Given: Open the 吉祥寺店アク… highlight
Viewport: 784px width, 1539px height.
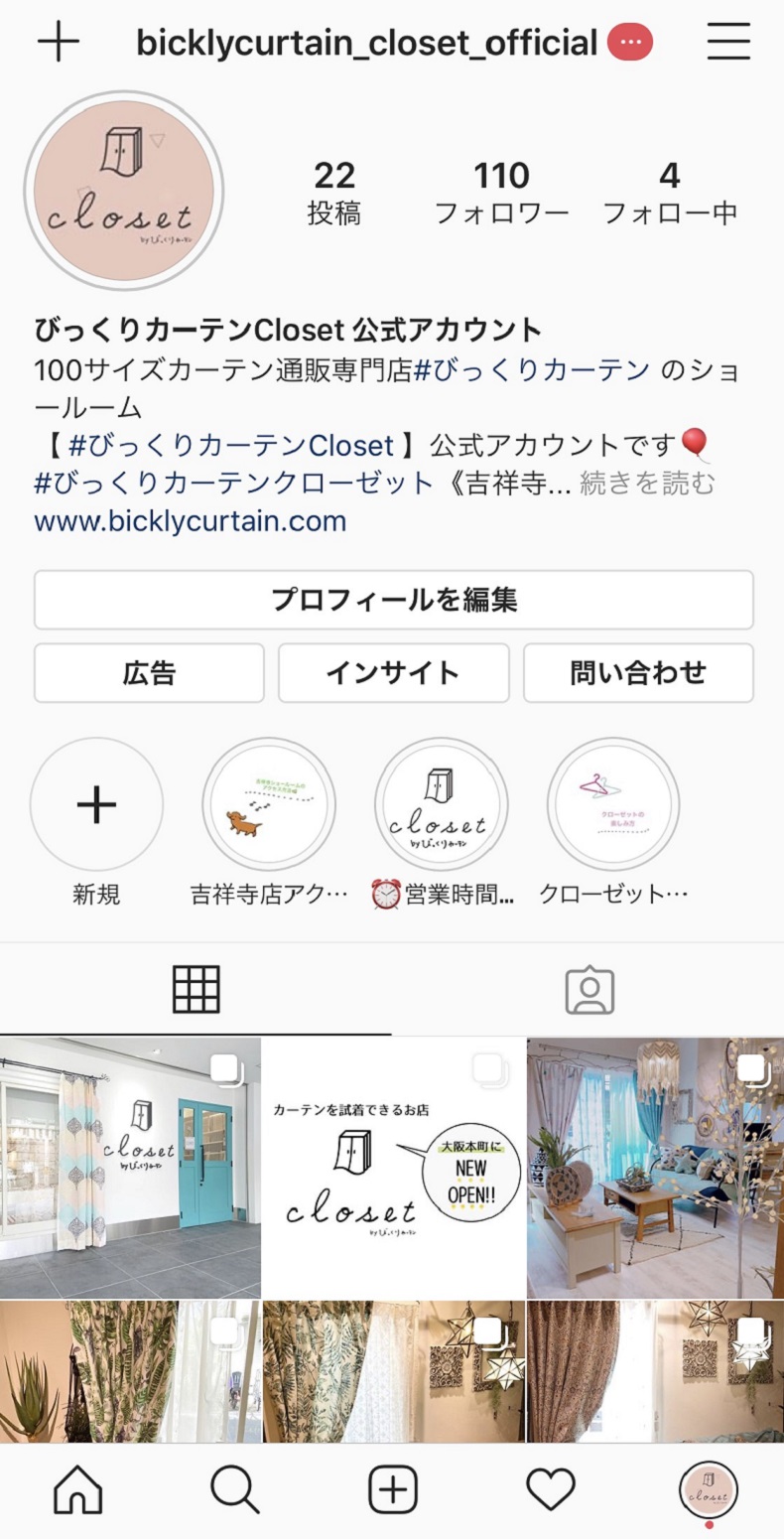Looking at the screenshot, I should 269,804.
